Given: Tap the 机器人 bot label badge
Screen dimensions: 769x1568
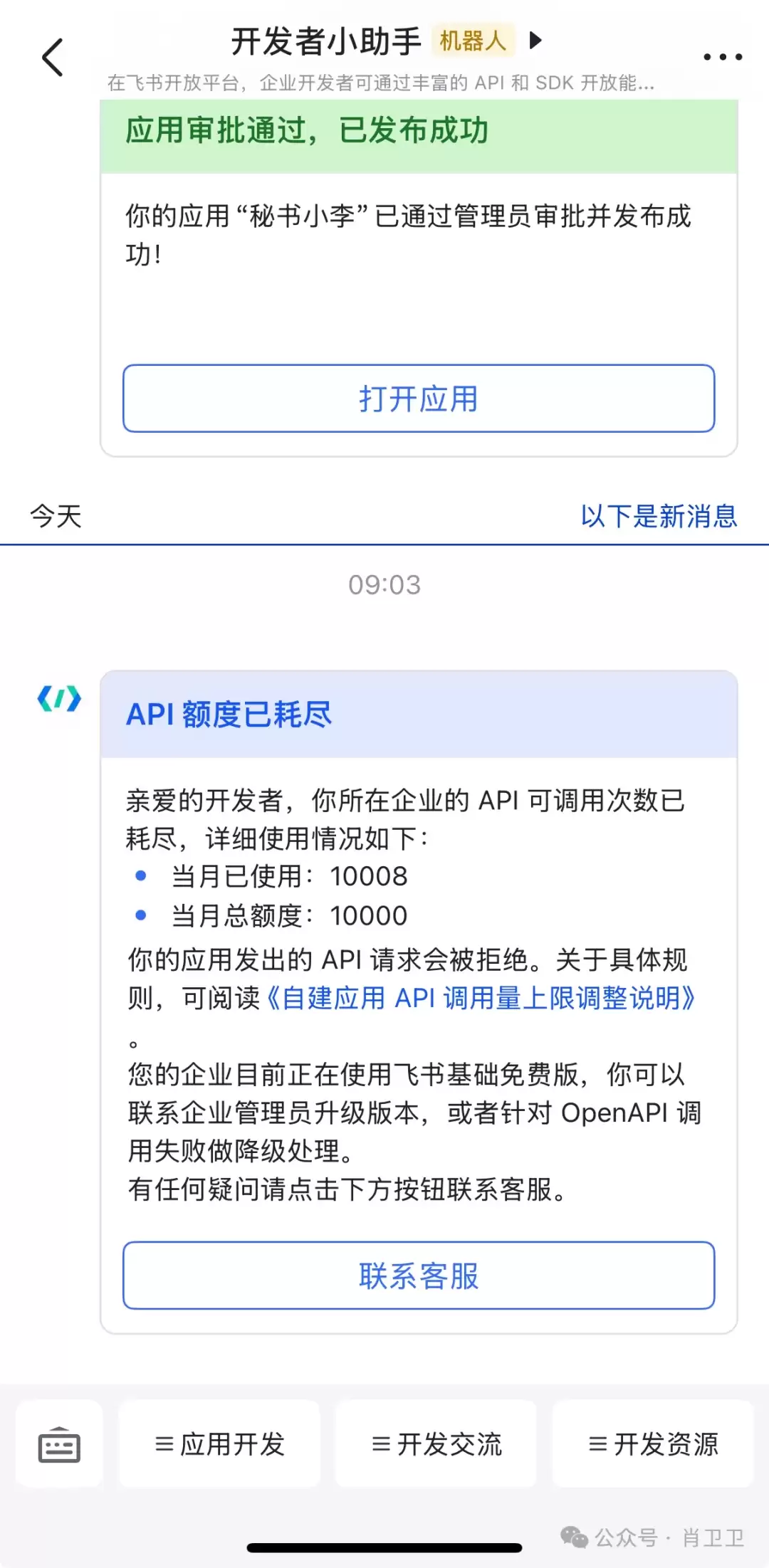Looking at the screenshot, I should [x=472, y=41].
